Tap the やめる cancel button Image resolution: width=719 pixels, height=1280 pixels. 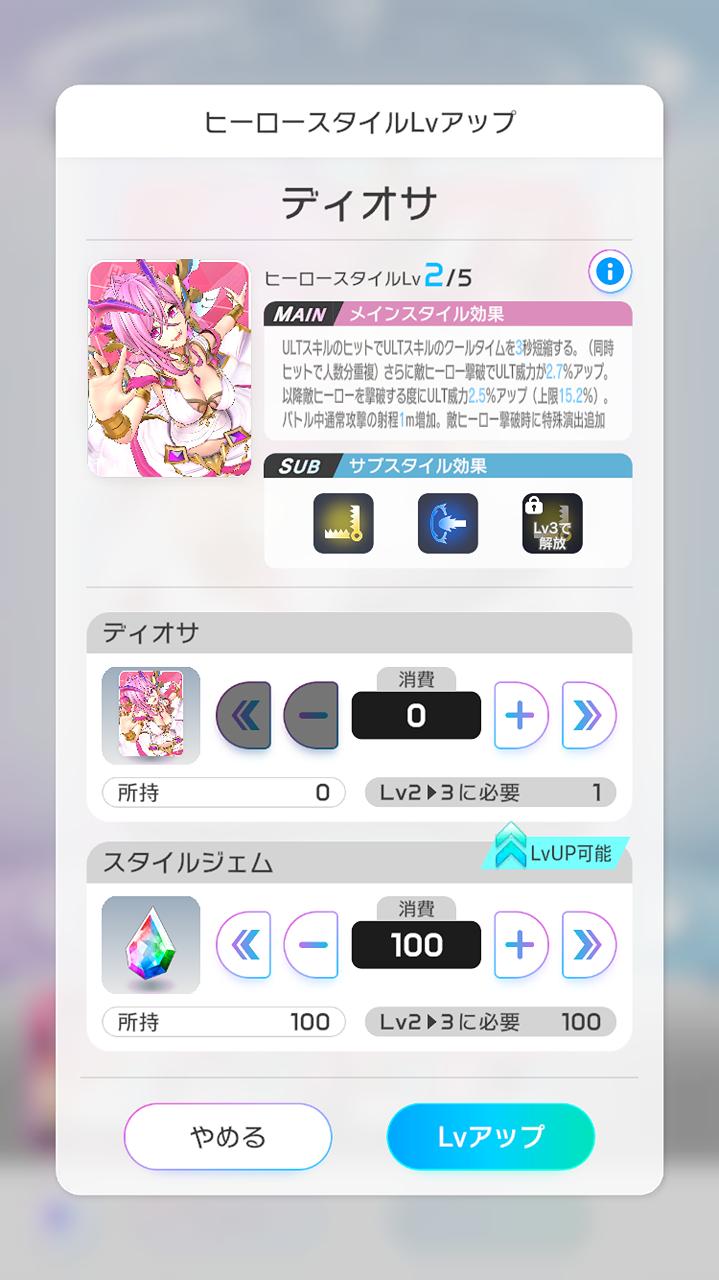[228, 1137]
